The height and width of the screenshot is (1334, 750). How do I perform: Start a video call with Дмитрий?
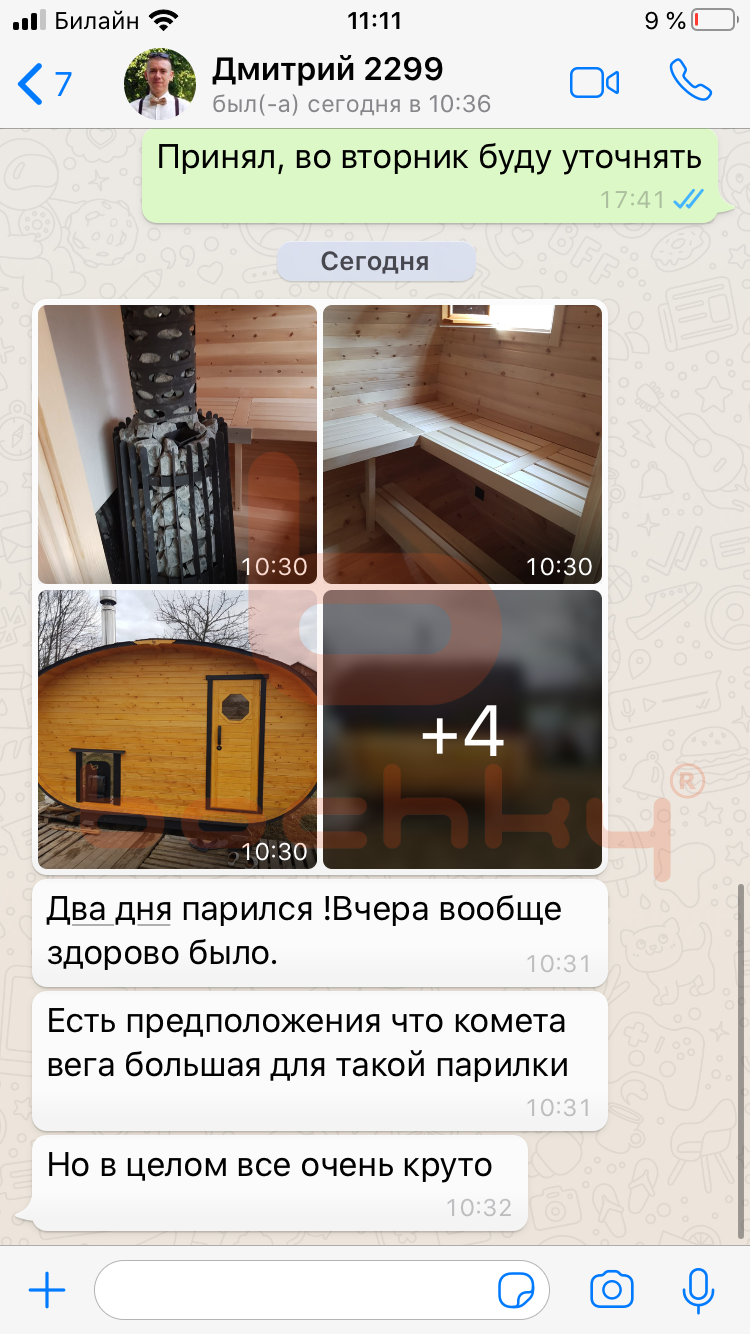pos(594,83)
